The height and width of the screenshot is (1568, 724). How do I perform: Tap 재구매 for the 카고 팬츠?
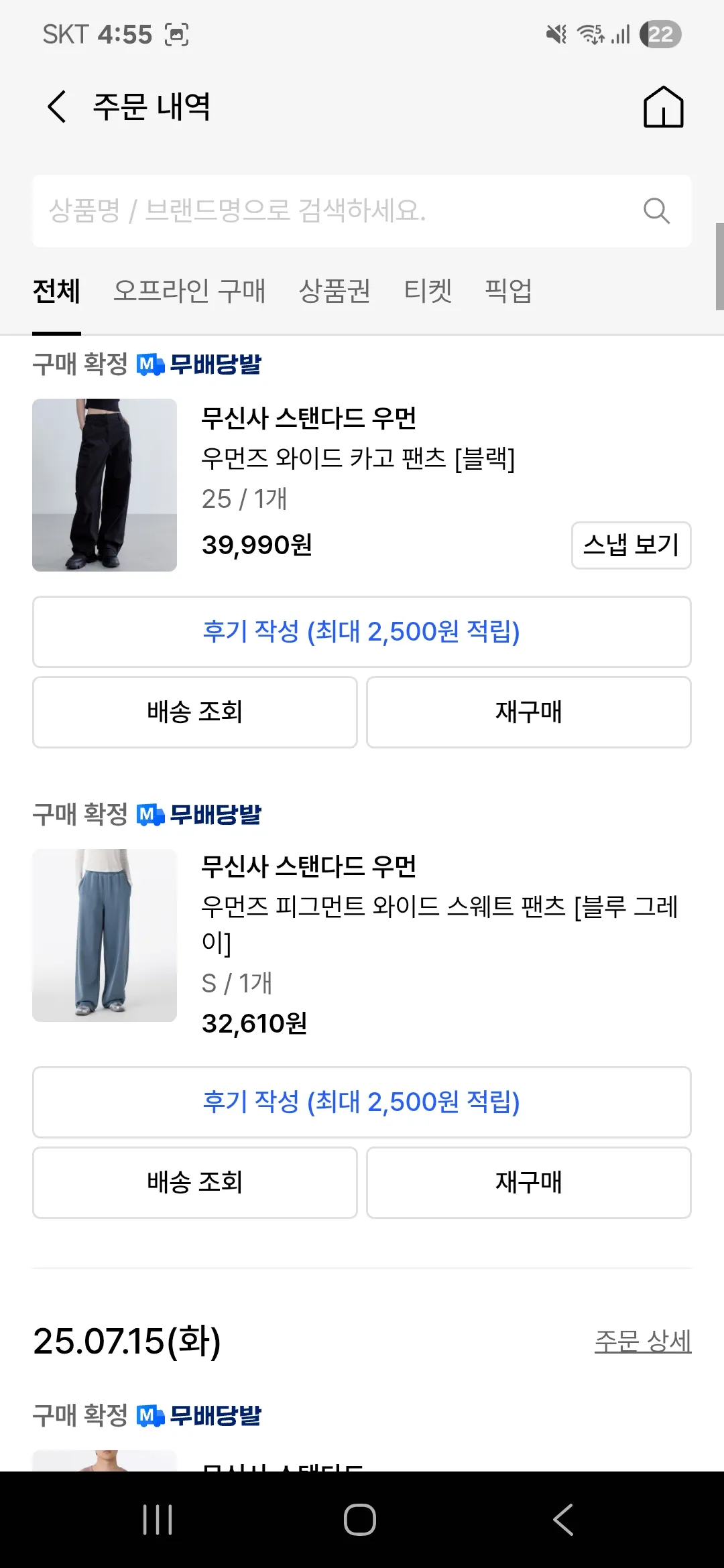click(x=528, y=712)
